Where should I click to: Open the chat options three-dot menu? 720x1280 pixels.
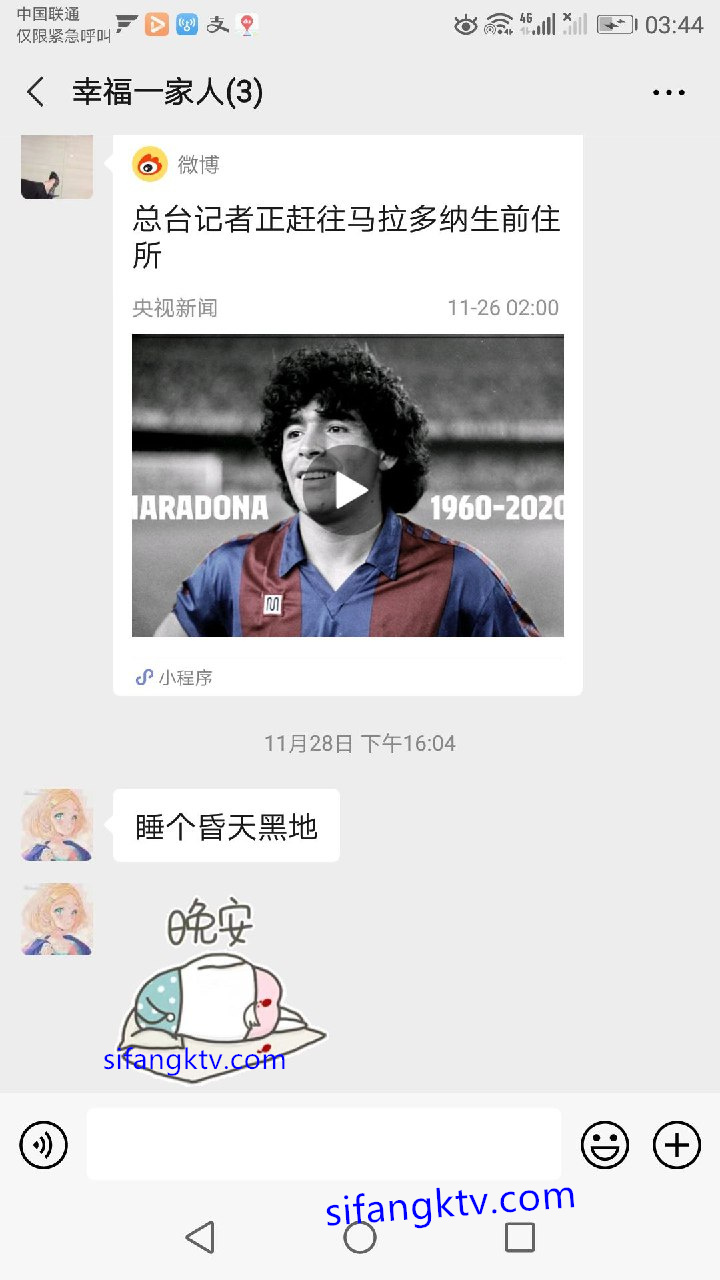[x=668, y=93]
